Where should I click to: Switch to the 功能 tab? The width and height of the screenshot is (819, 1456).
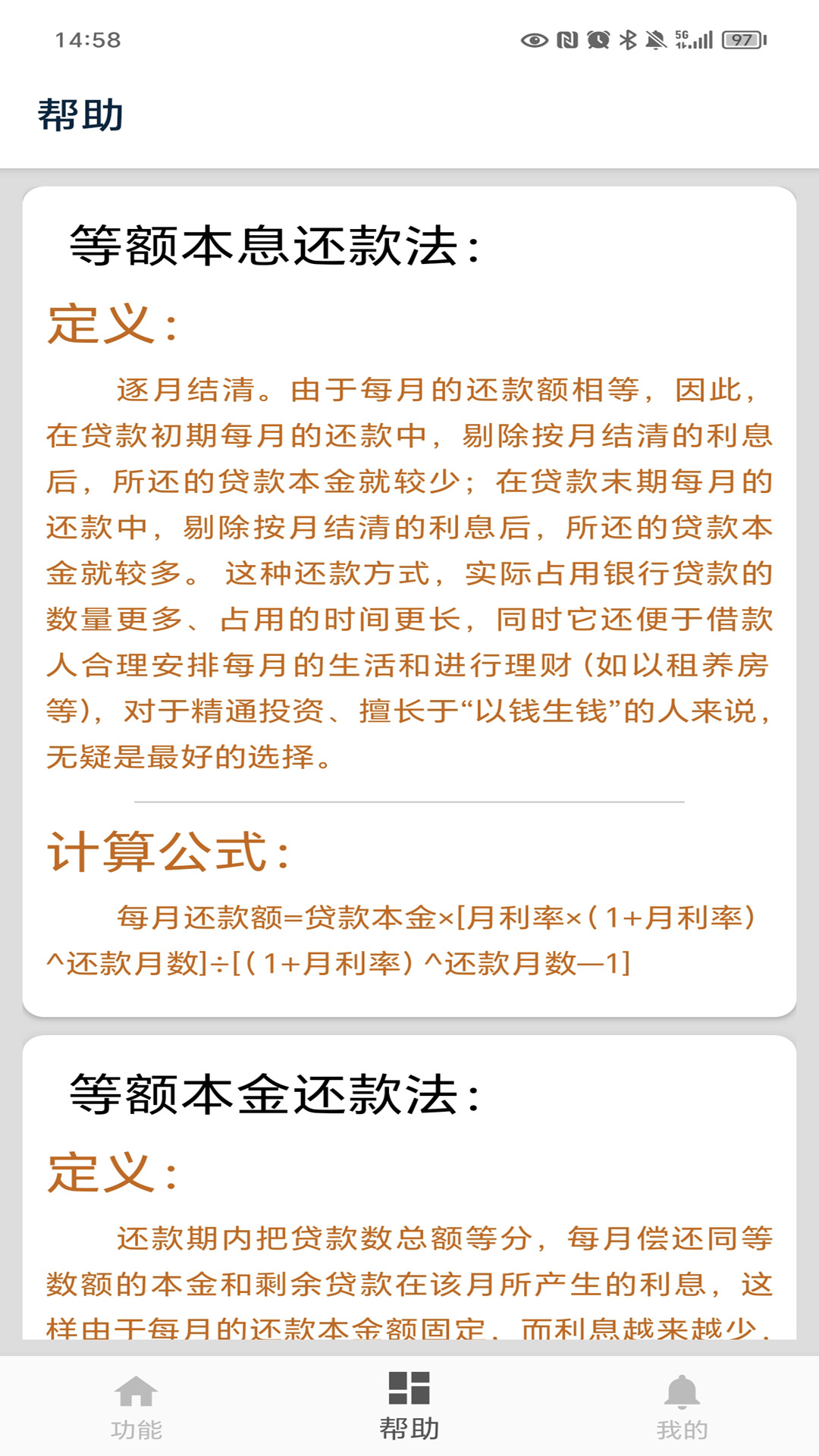tap(136, 1407)
